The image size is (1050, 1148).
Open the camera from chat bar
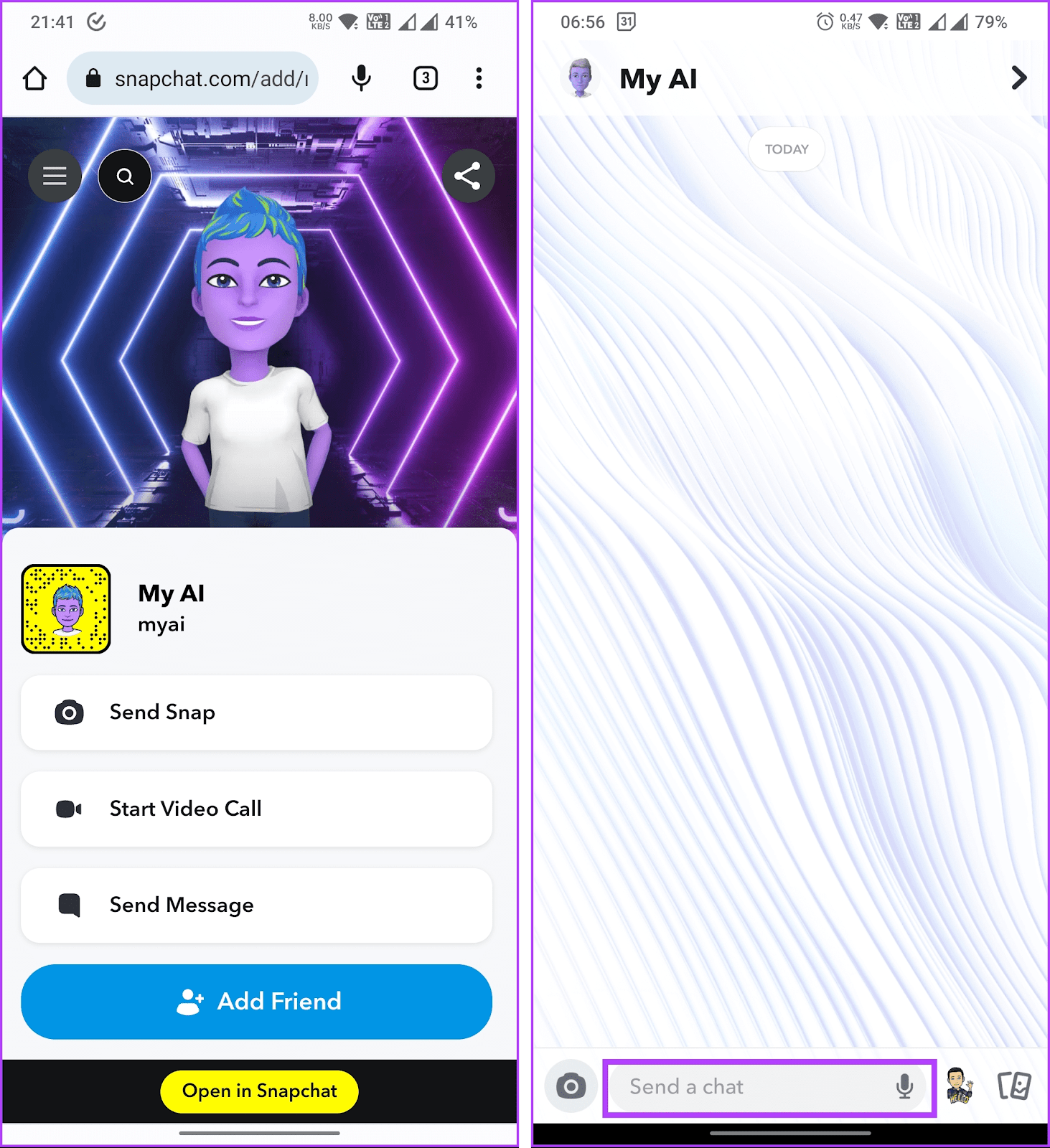(571, 1086)
